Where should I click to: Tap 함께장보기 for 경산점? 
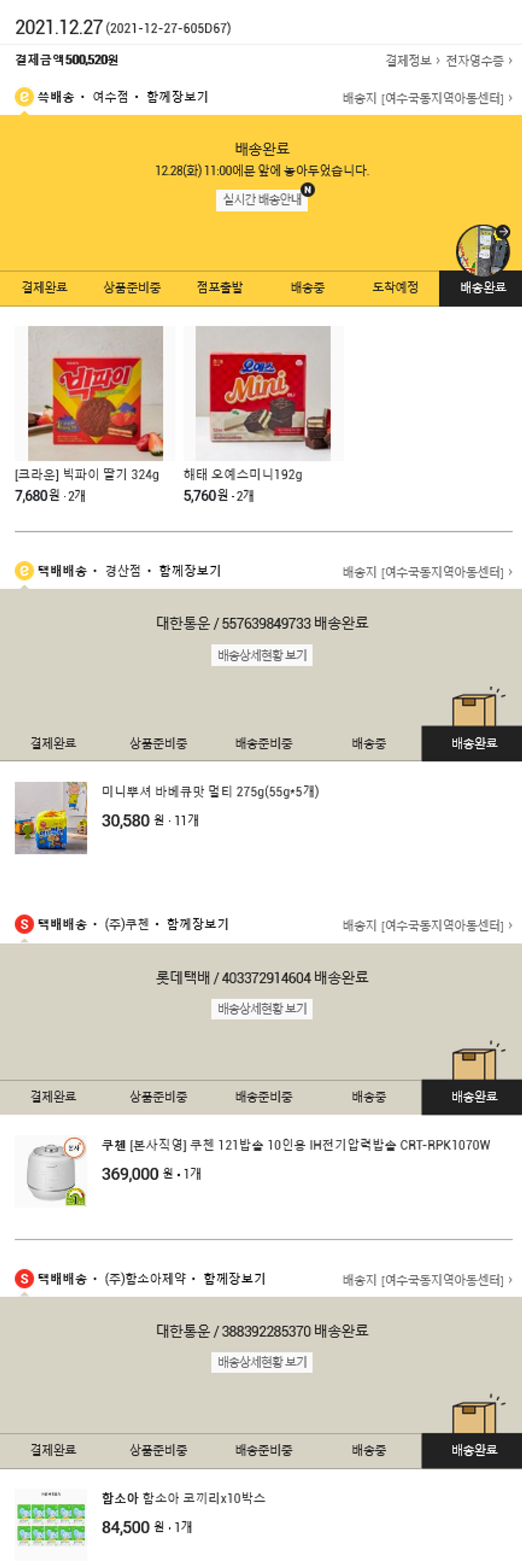[189, 571]
